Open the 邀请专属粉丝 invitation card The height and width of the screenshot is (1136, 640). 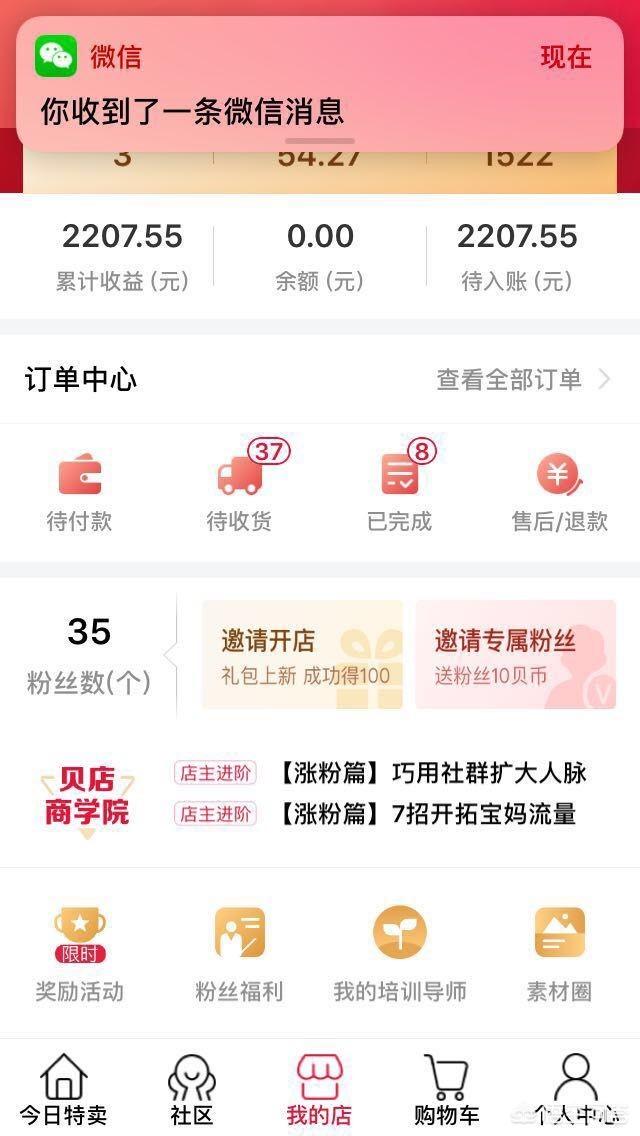[515, 655]
